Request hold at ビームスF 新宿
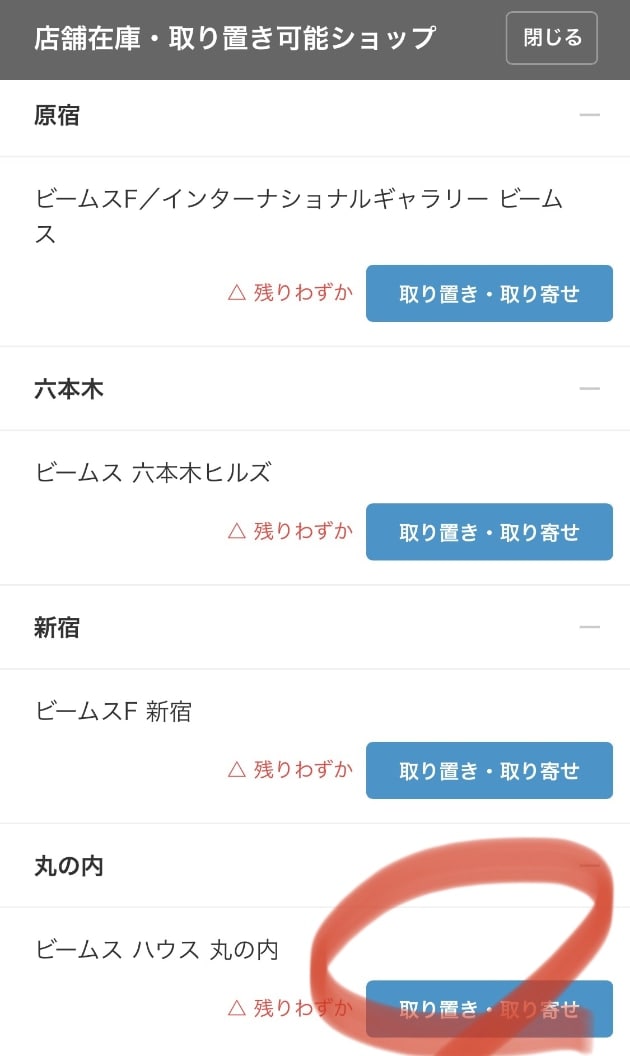 489,770
